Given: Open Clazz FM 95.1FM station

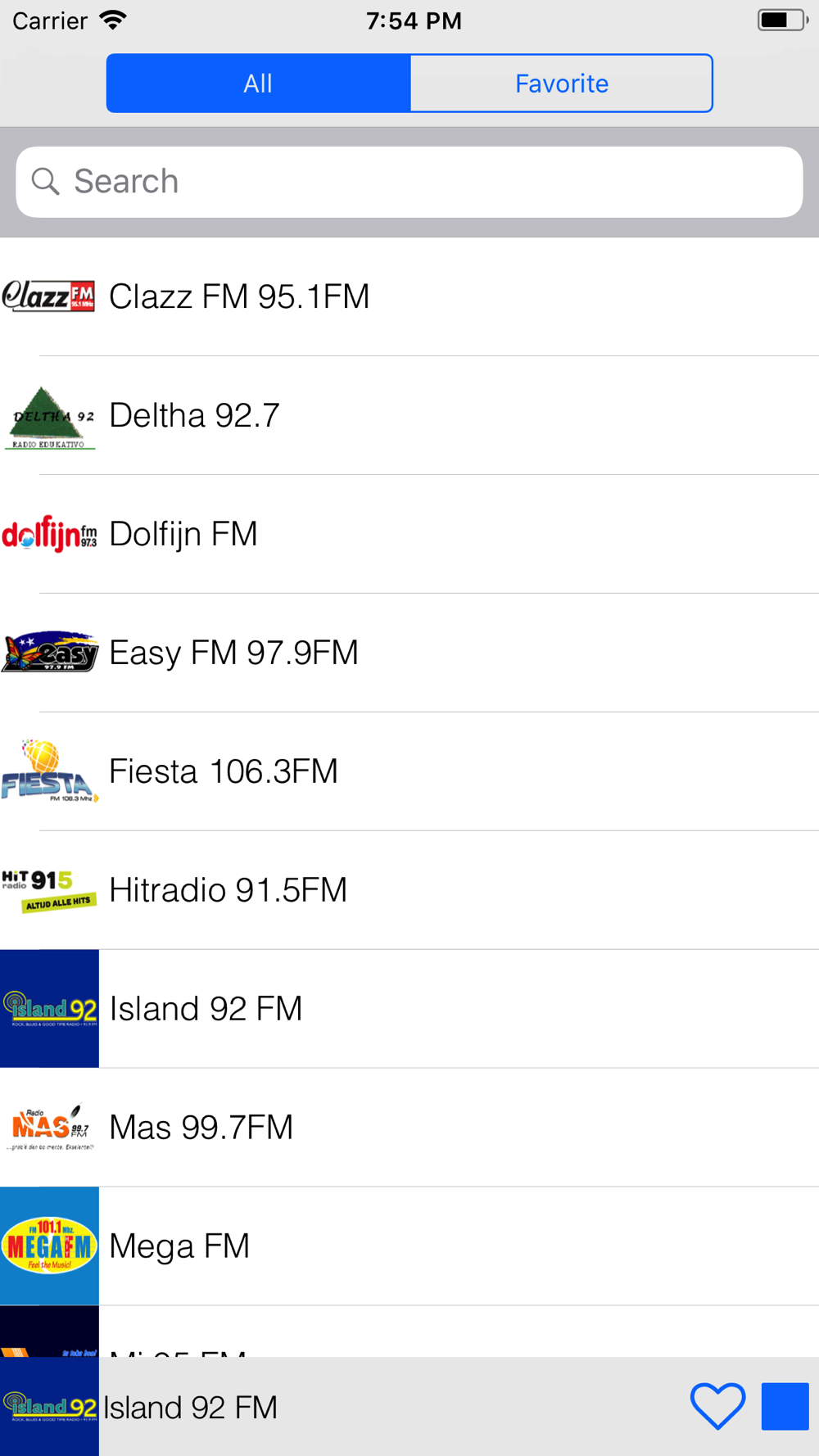Looking at the screenshot, I should (x=409, y=296).
